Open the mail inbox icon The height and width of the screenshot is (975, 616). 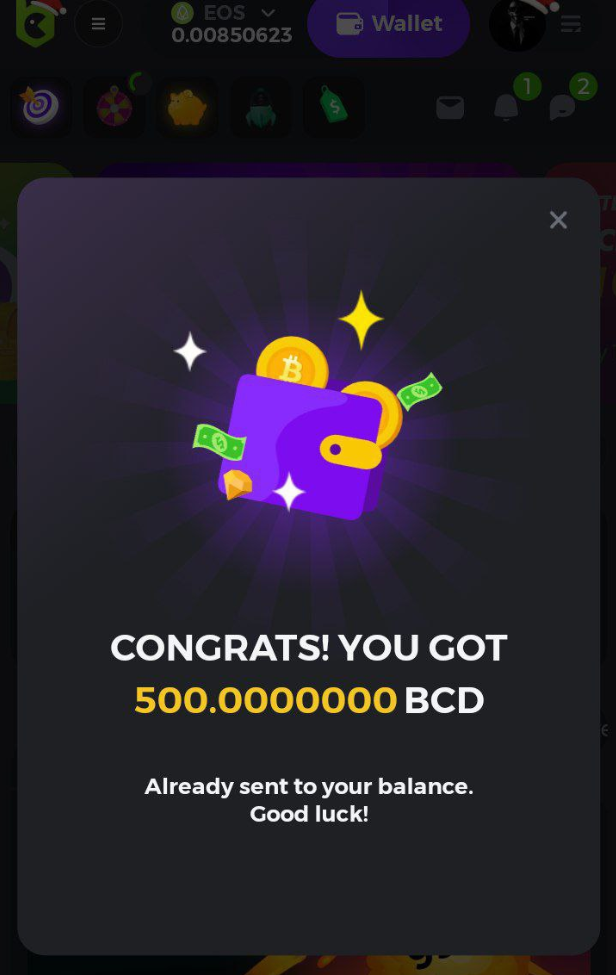point(450,107)
